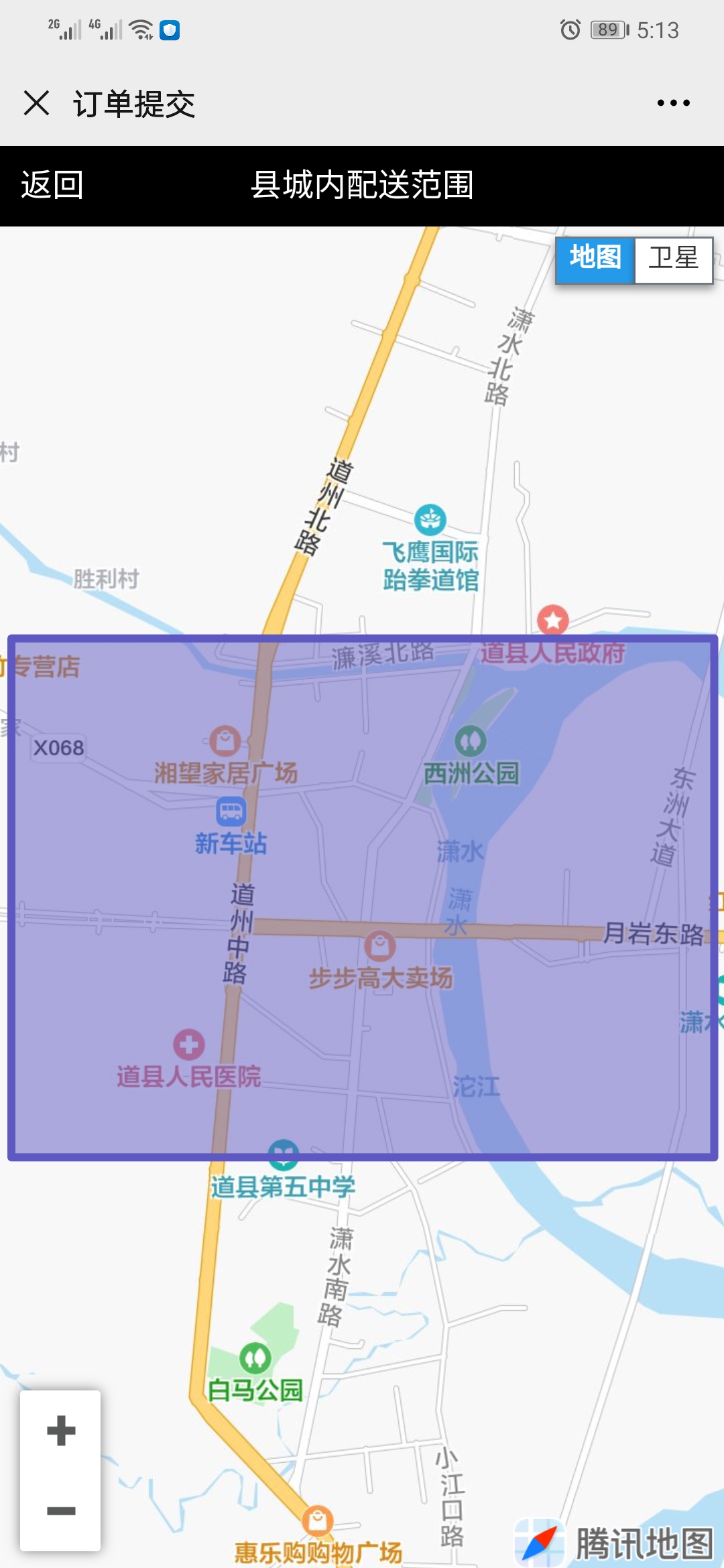Zoom out with the minus button
This screenshot has height=1568, width=724.
point(61,1510)
